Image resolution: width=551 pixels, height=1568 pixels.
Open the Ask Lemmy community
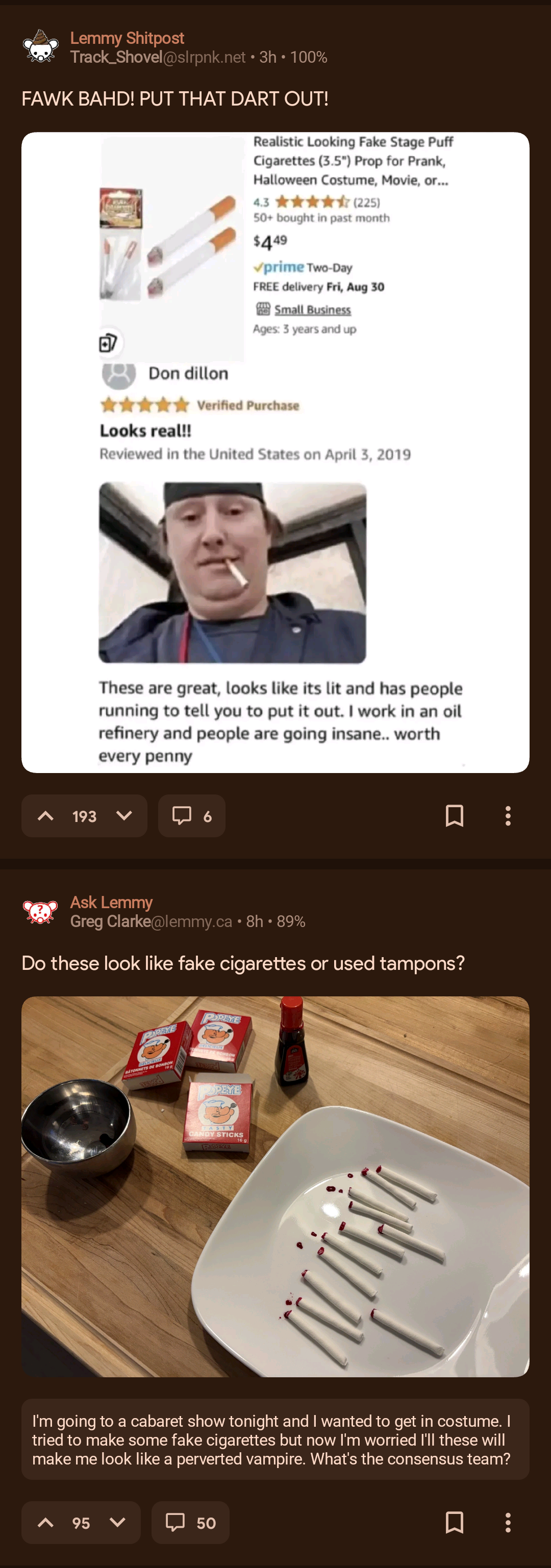(111, 902)
